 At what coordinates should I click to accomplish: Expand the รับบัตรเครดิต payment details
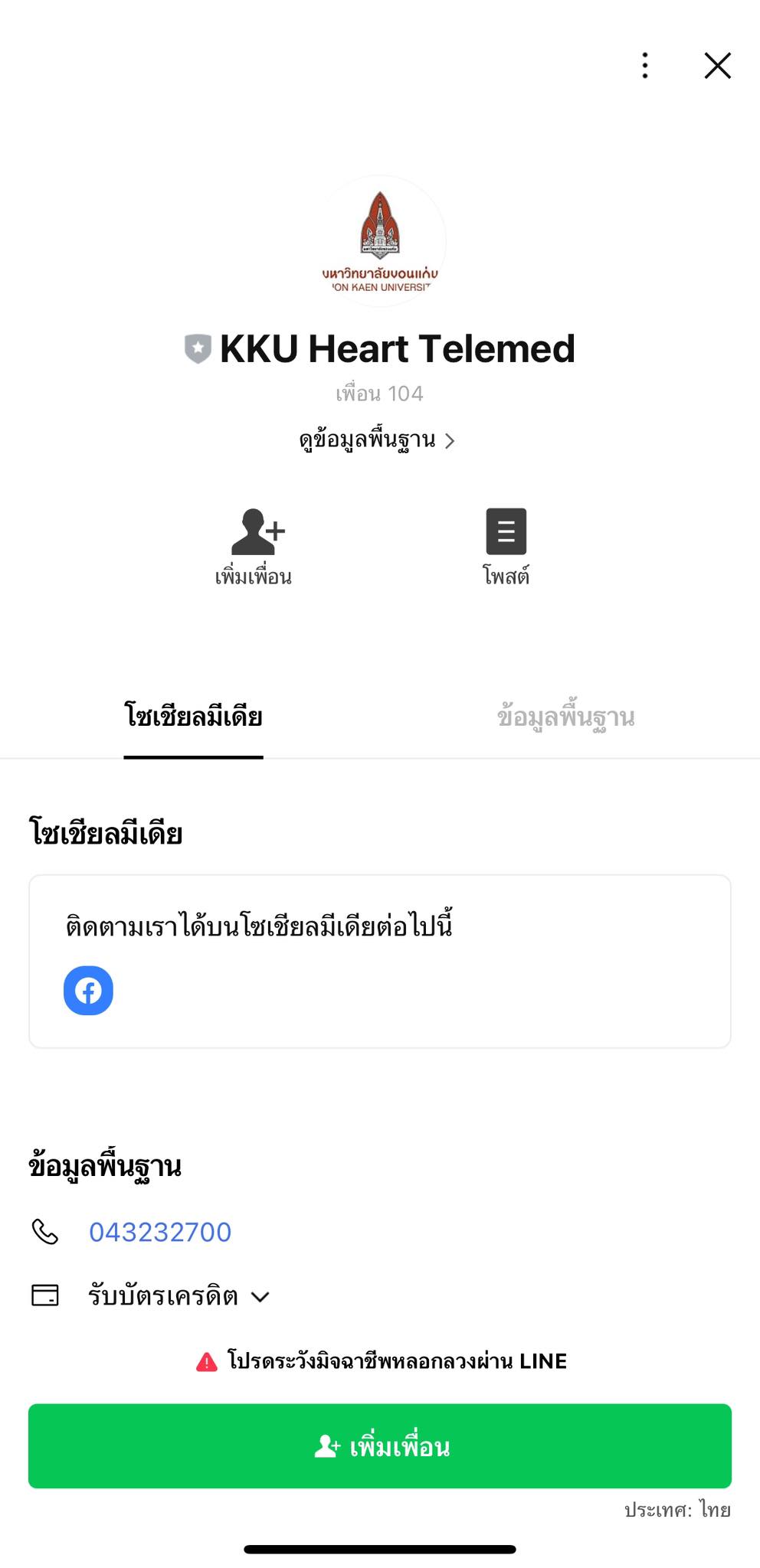click(179, 1296)
